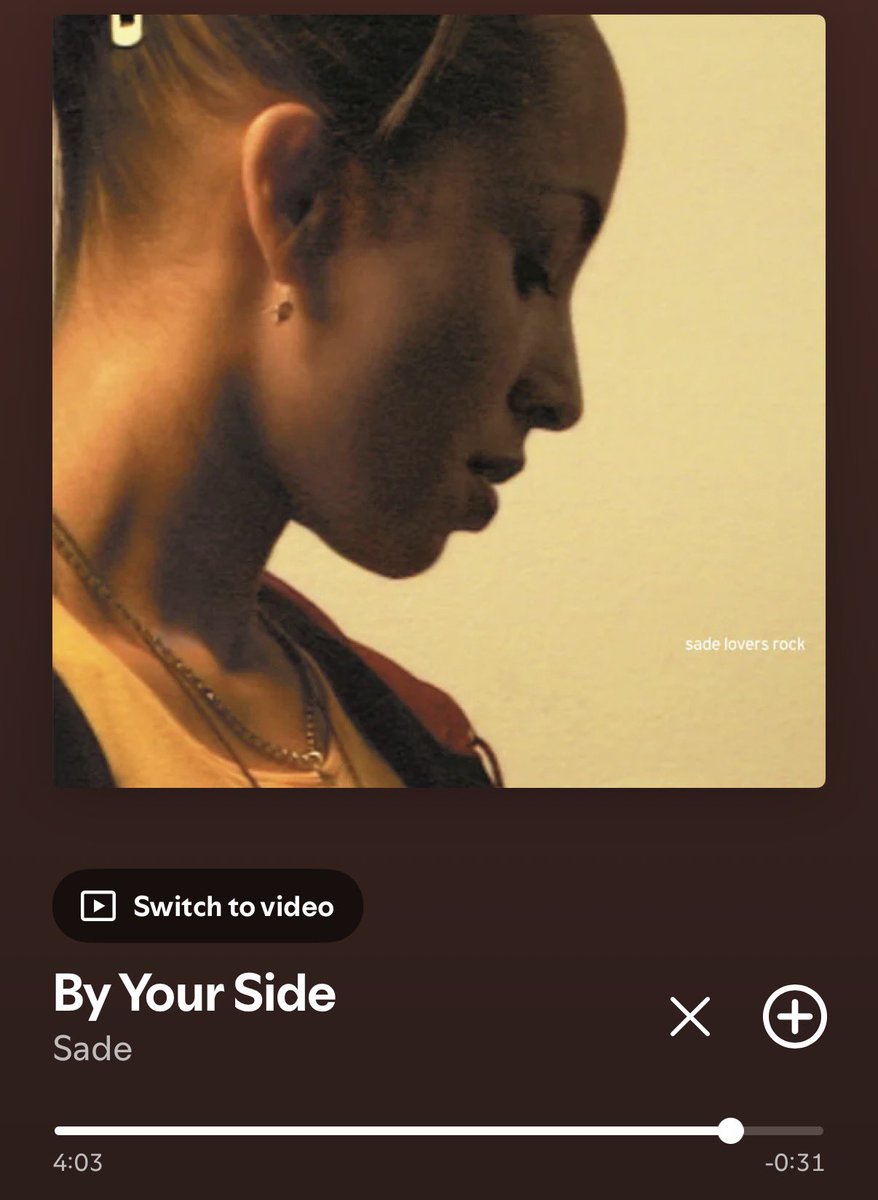Tap the X icon beside the song title
The image size is (878, 1200).
click(690, 1017)
